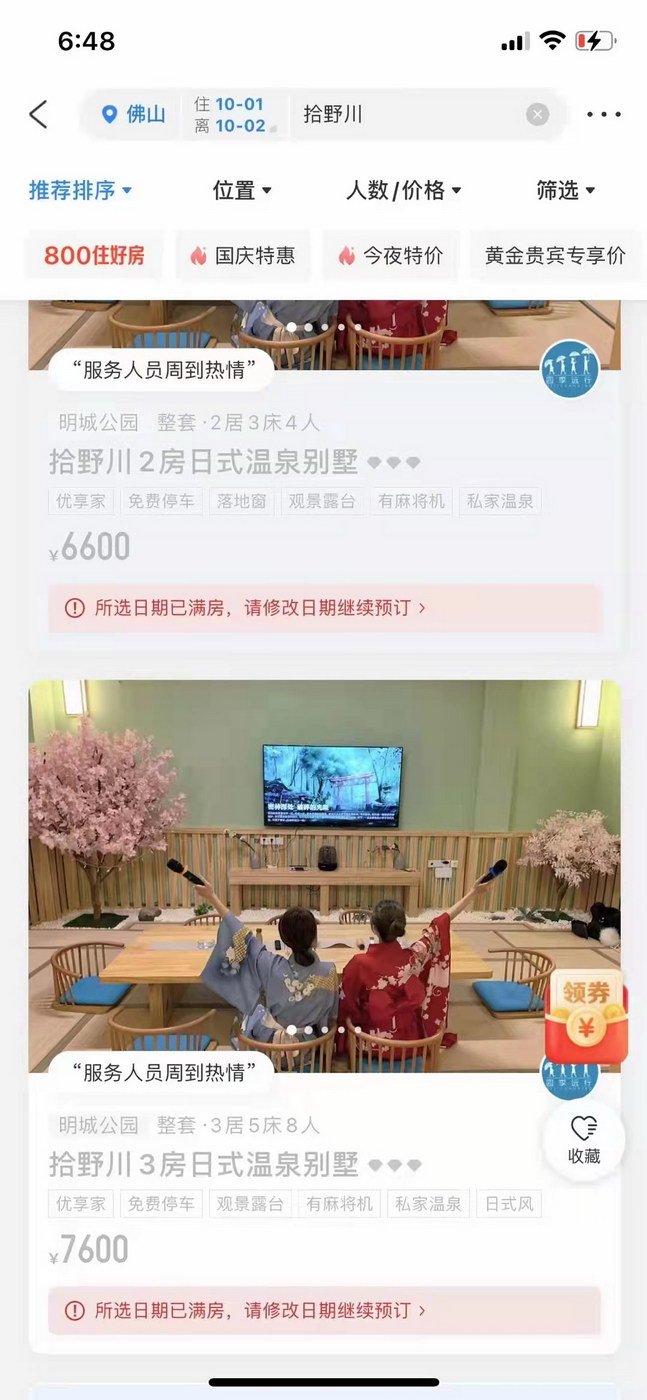647x1400 pixels.
Task: Go back using the top-left arrow
Action: 38,114
